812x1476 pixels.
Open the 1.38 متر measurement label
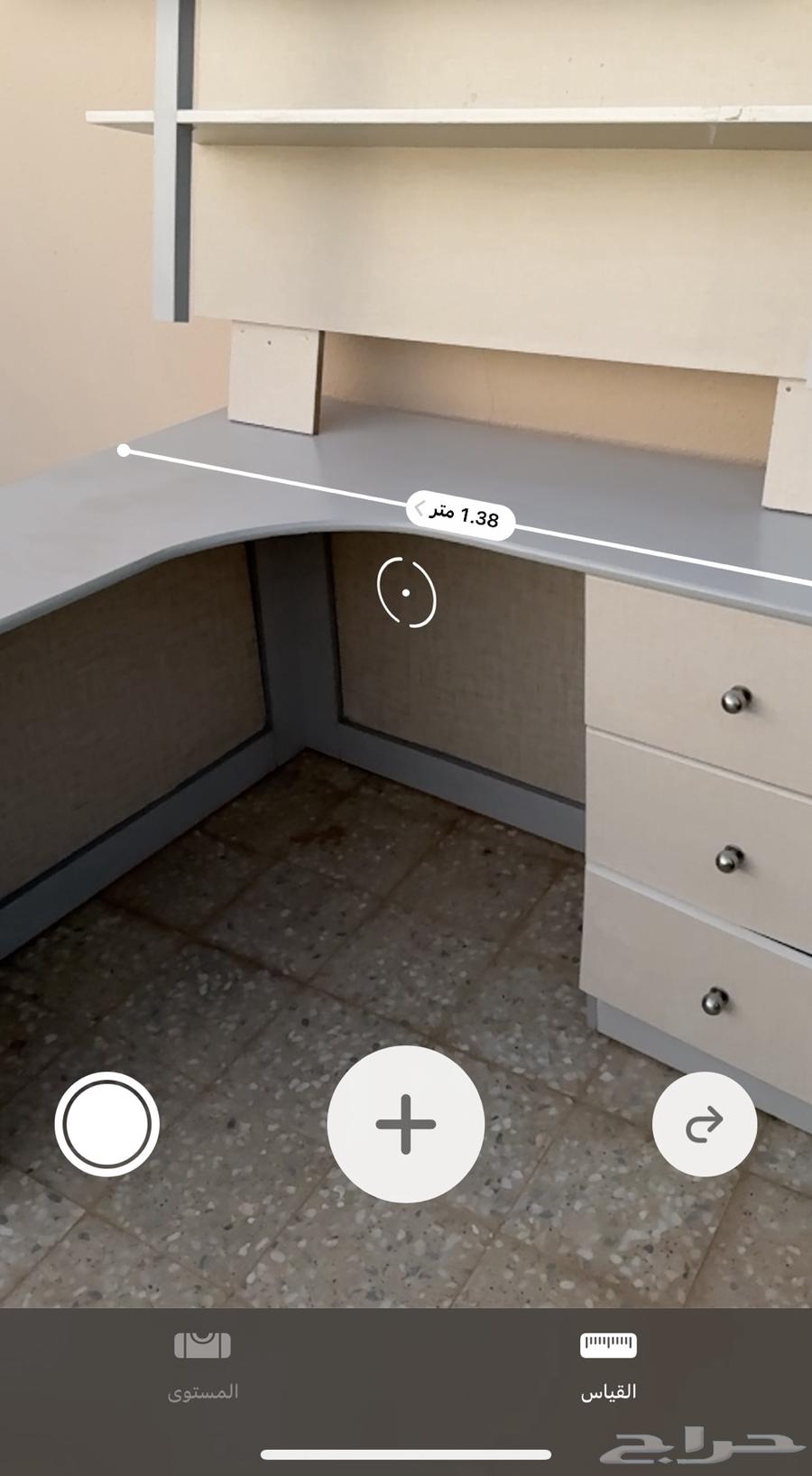pyautogui.click(x=462, y=515)
